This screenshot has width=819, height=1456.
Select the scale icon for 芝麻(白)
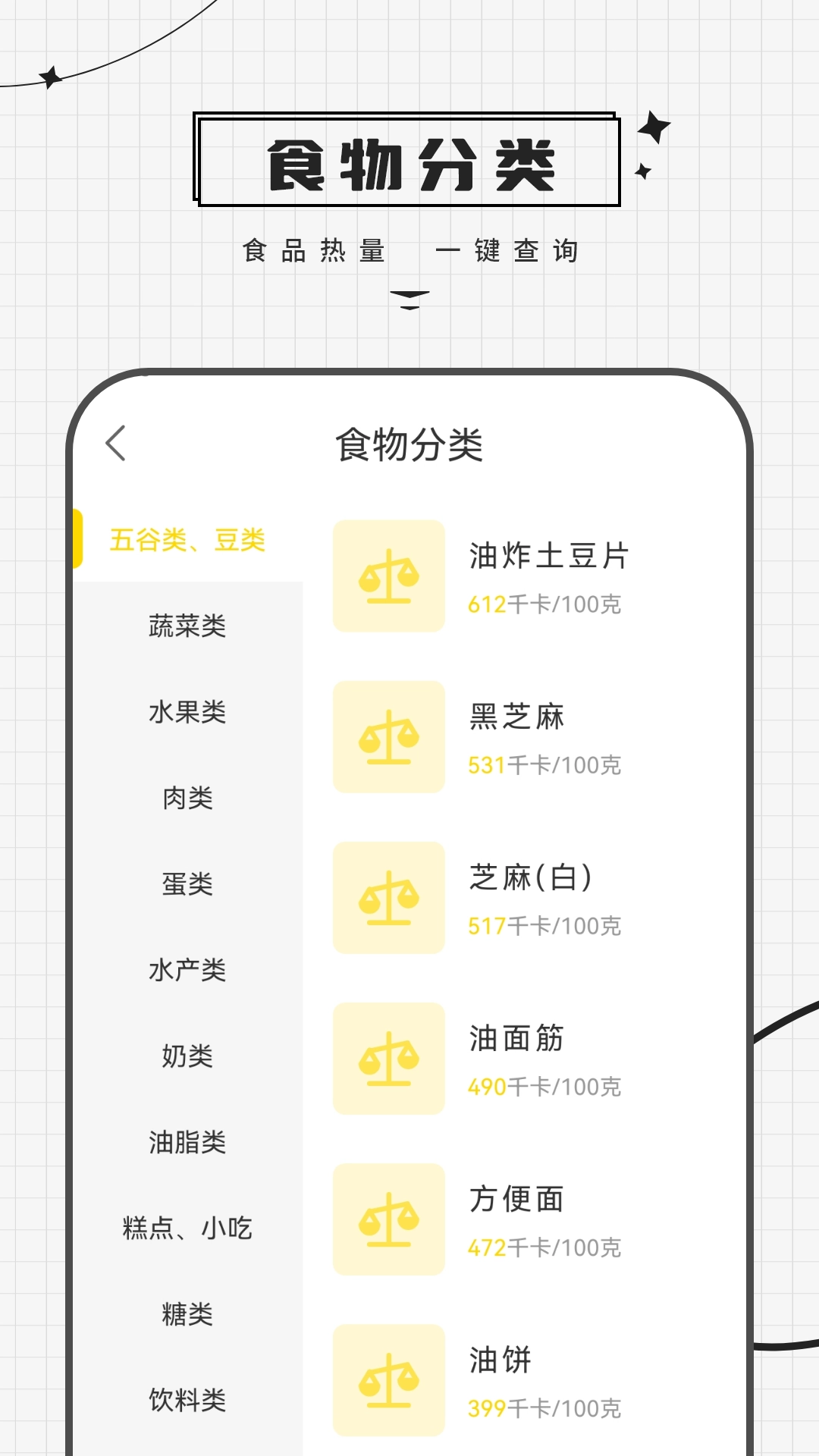[388, 897]
